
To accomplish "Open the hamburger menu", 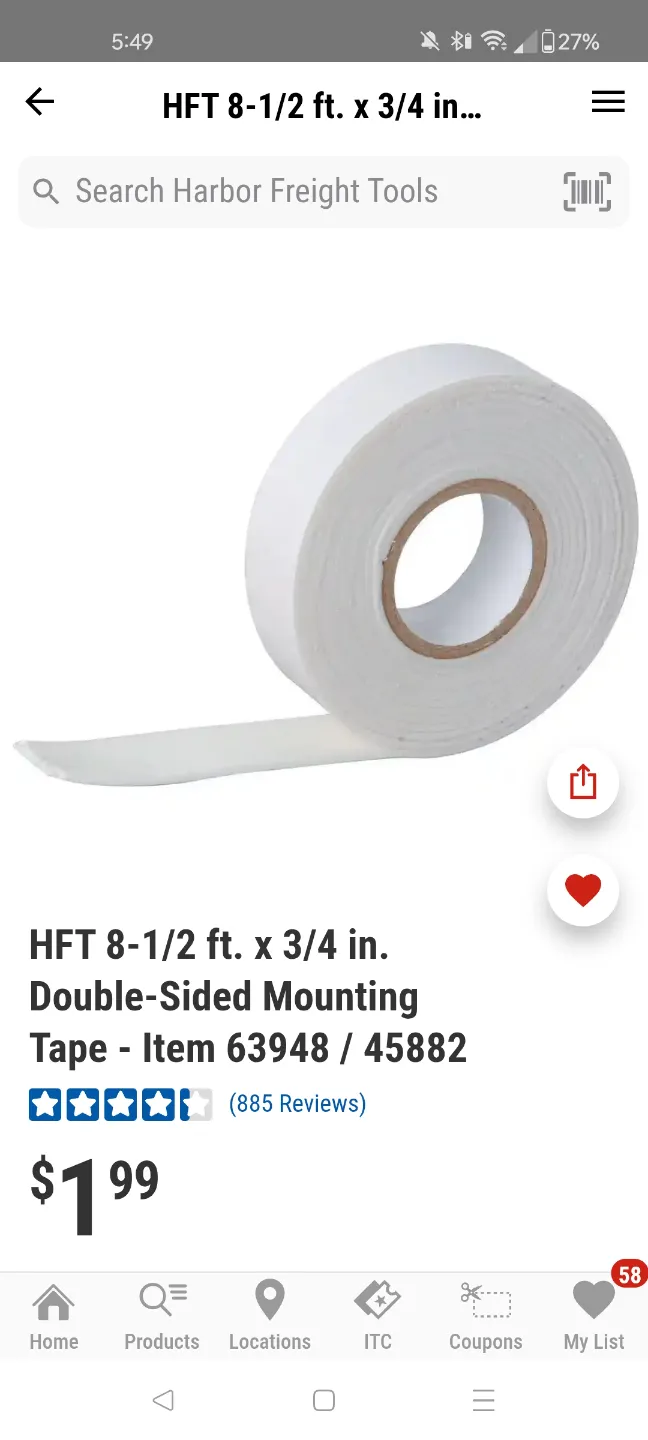I will [x=608, y=102].
